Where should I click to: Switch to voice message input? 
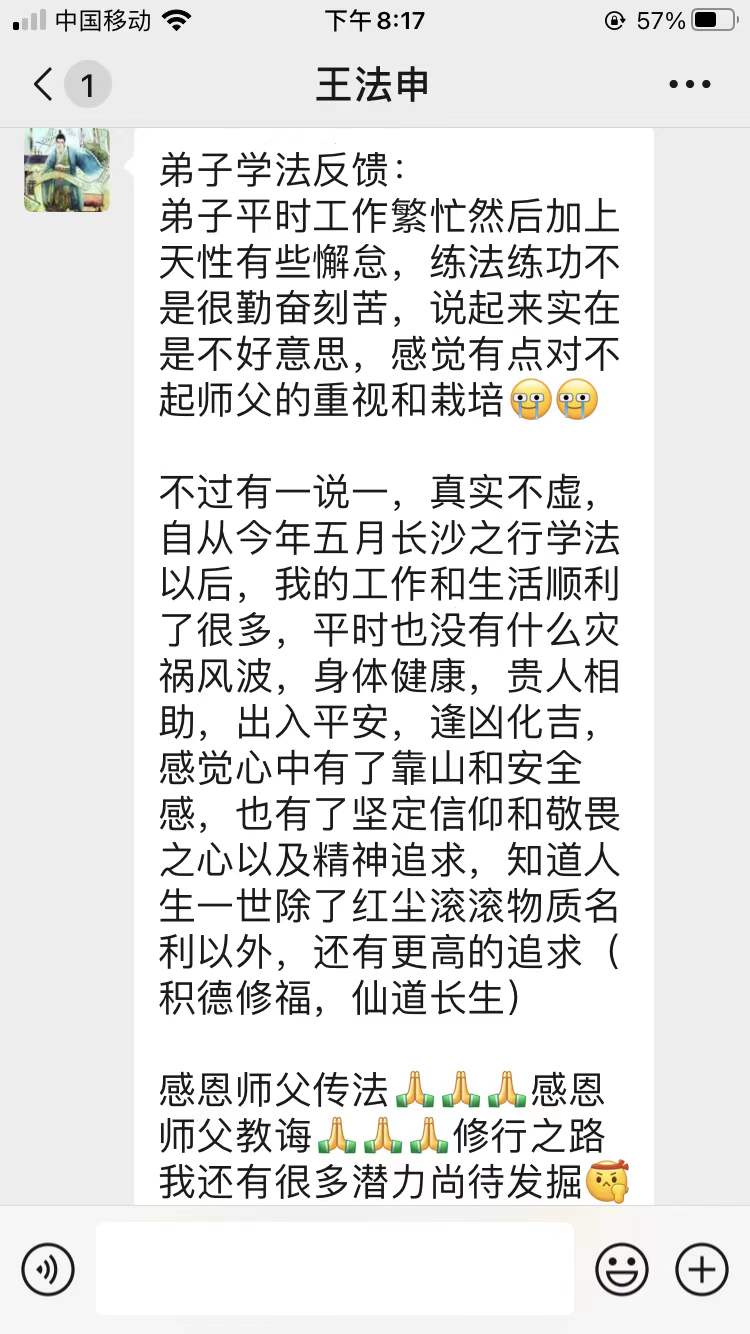click(x=48, y=1269)
